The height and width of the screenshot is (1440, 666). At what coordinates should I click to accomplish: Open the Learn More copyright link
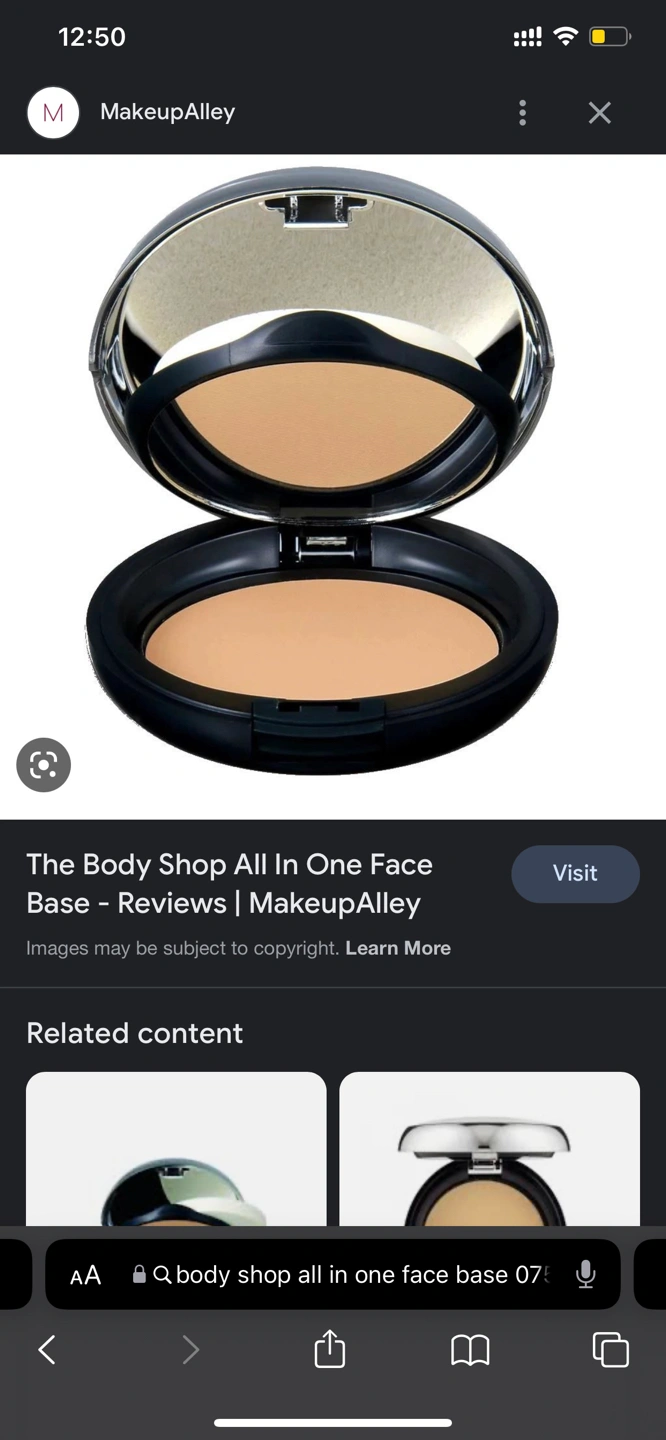[398, 948]
